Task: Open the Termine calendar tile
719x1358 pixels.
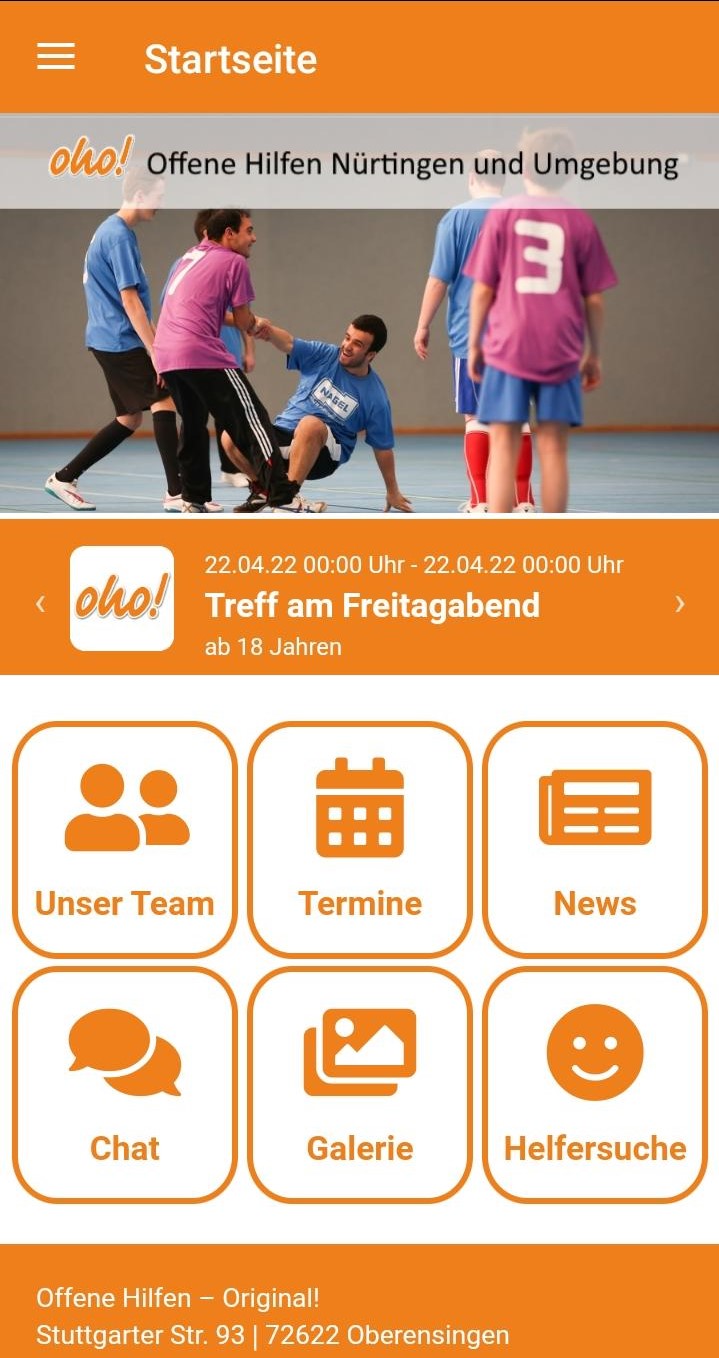Action: [x=360, y=840]
